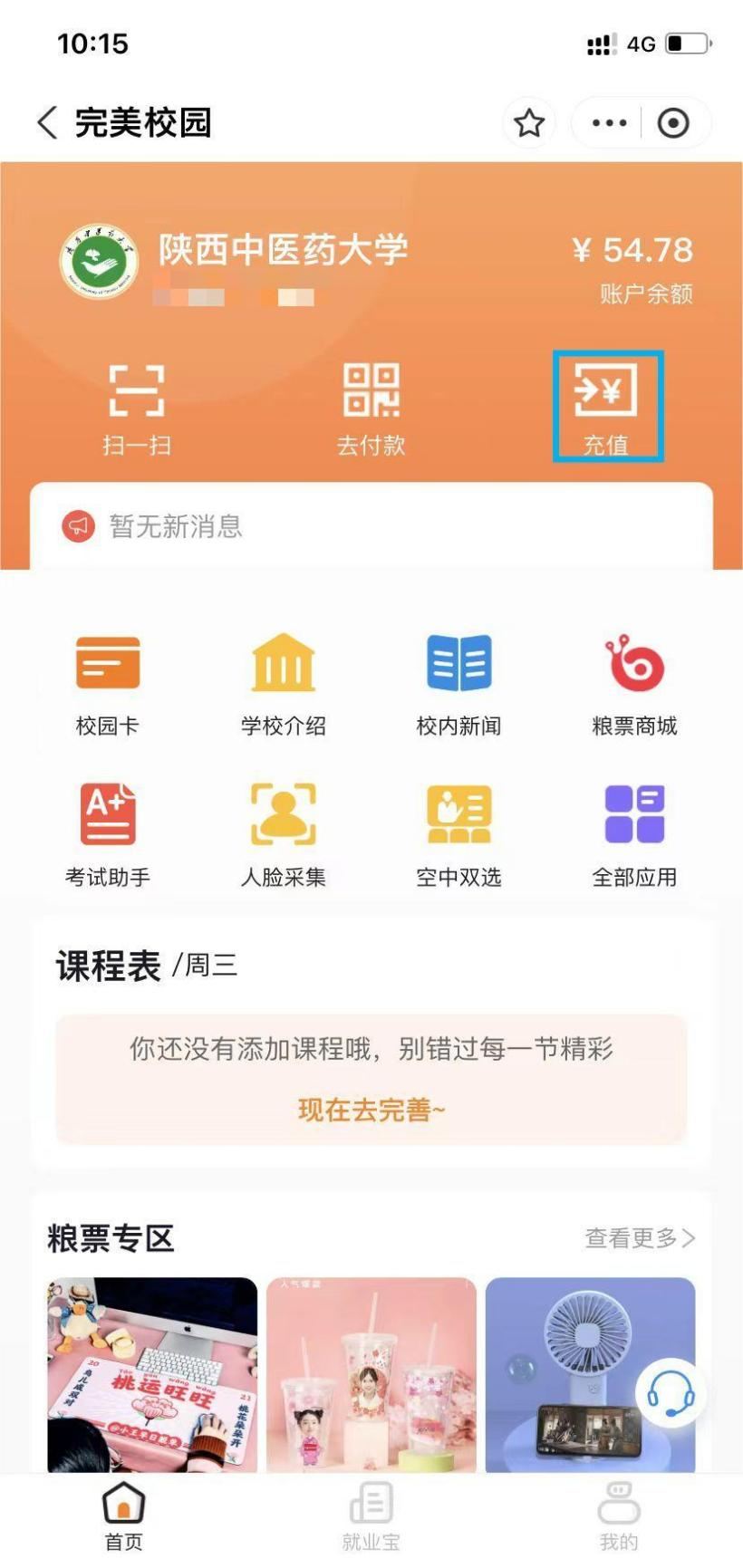Open the customer service headset button
743x1568 pixels.
[671, 1394]
